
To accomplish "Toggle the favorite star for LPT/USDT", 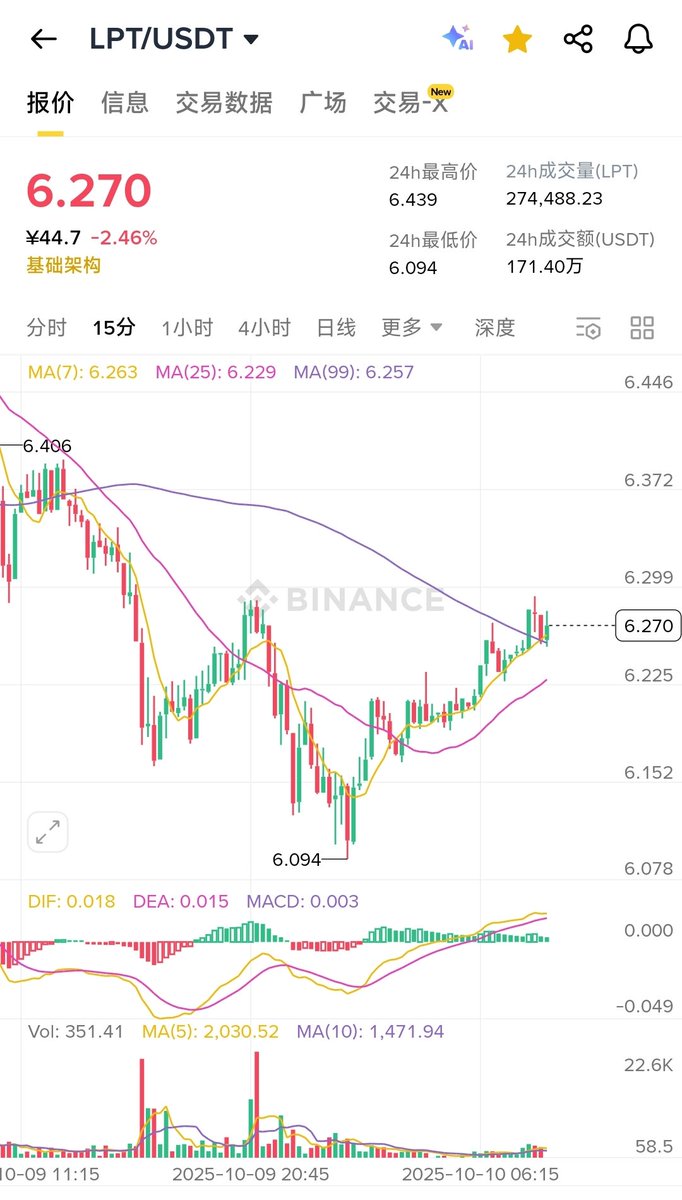I will tap(517, 39).
